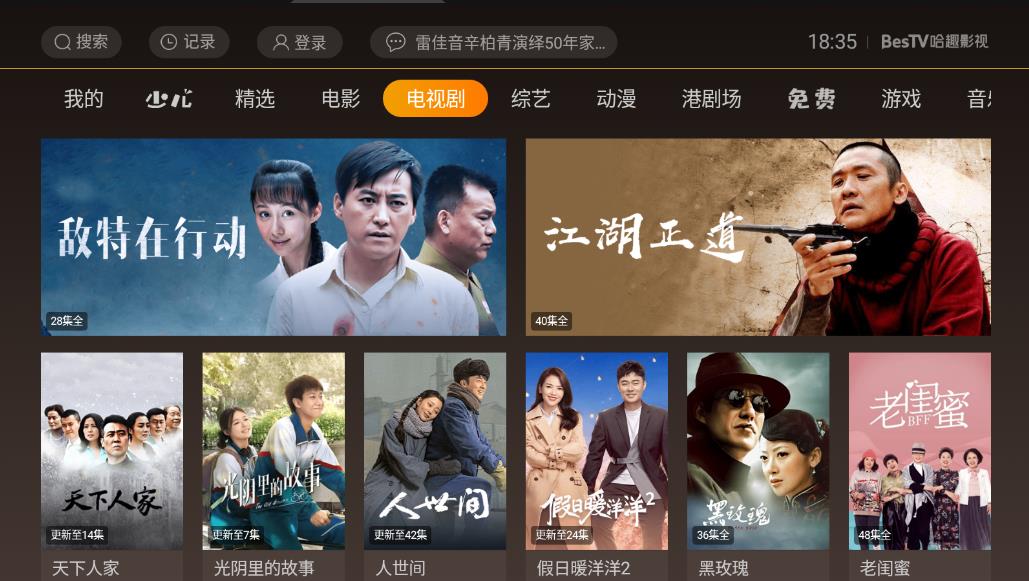Select the 动漫 tab
Image resolution: width=1029 pixels, height=581 pixels.
tap(616, 99)
